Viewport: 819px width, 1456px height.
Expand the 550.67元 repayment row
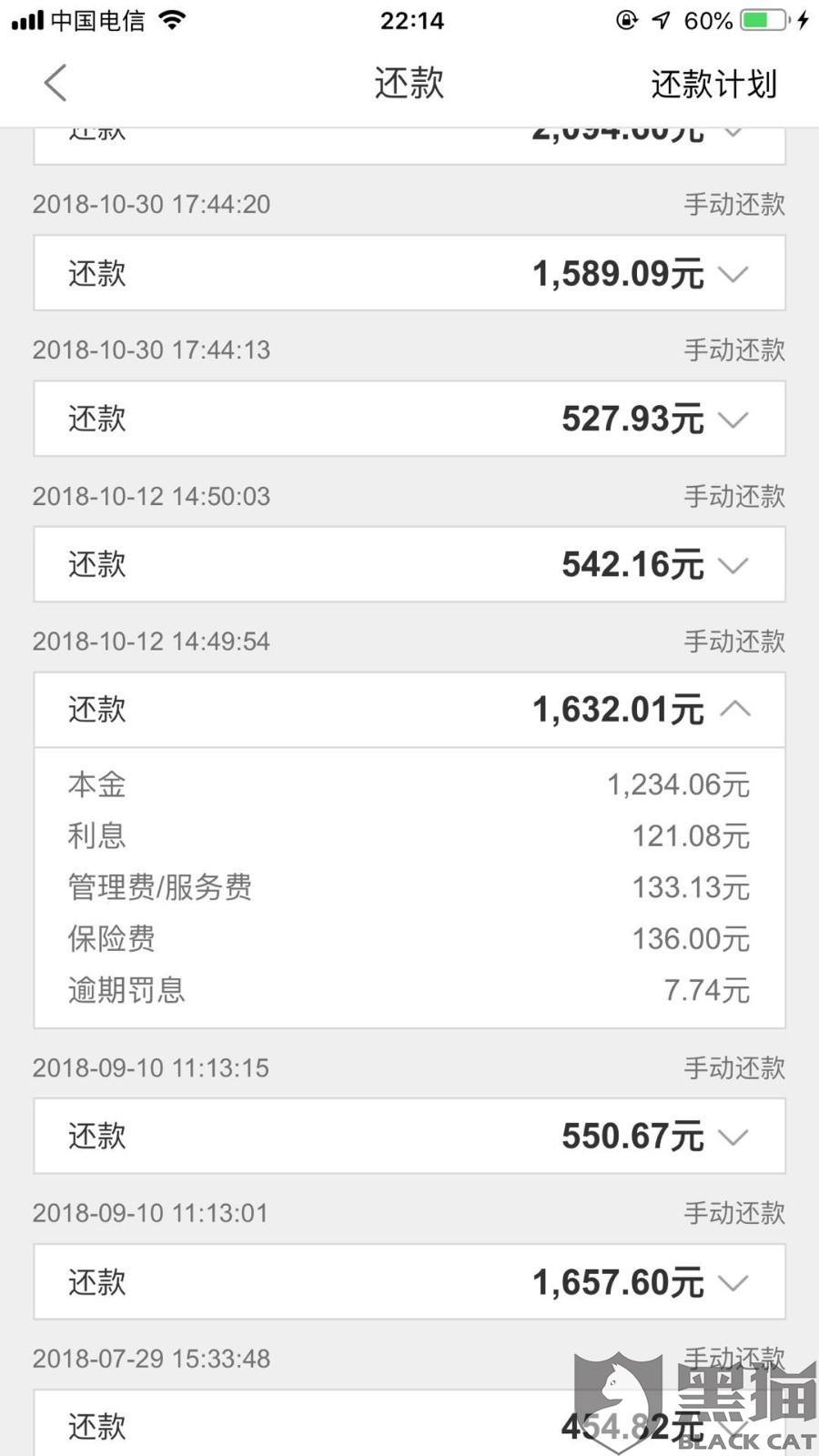(409, 1136)
